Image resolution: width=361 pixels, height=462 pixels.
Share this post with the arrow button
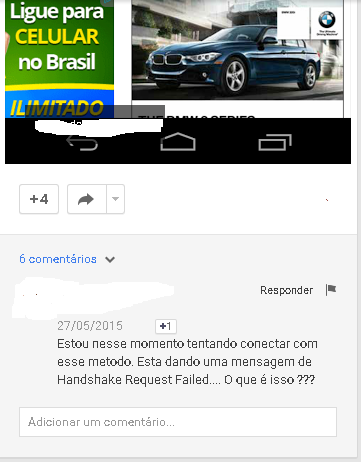pyautogui.click(x=87, y=199)
